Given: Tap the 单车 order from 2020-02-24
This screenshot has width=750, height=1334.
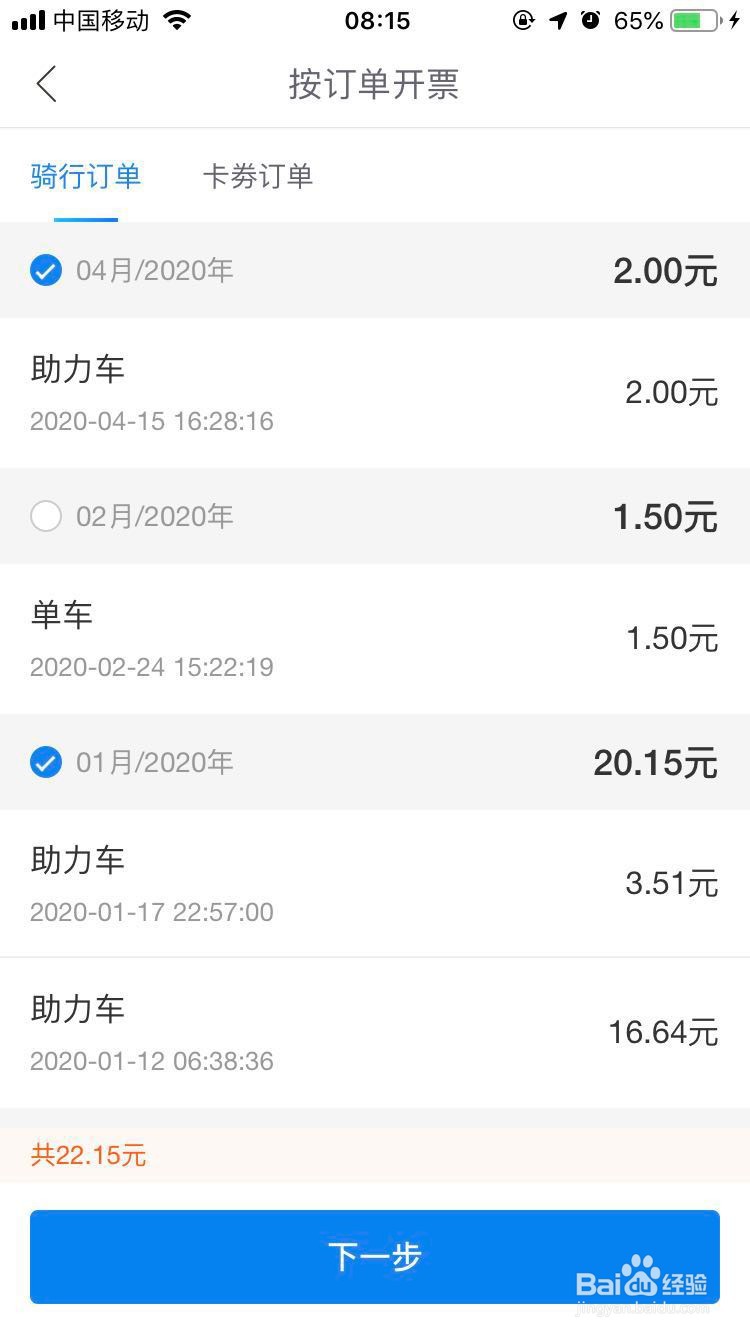Looking at the screenshot, I should coord(375,639).
